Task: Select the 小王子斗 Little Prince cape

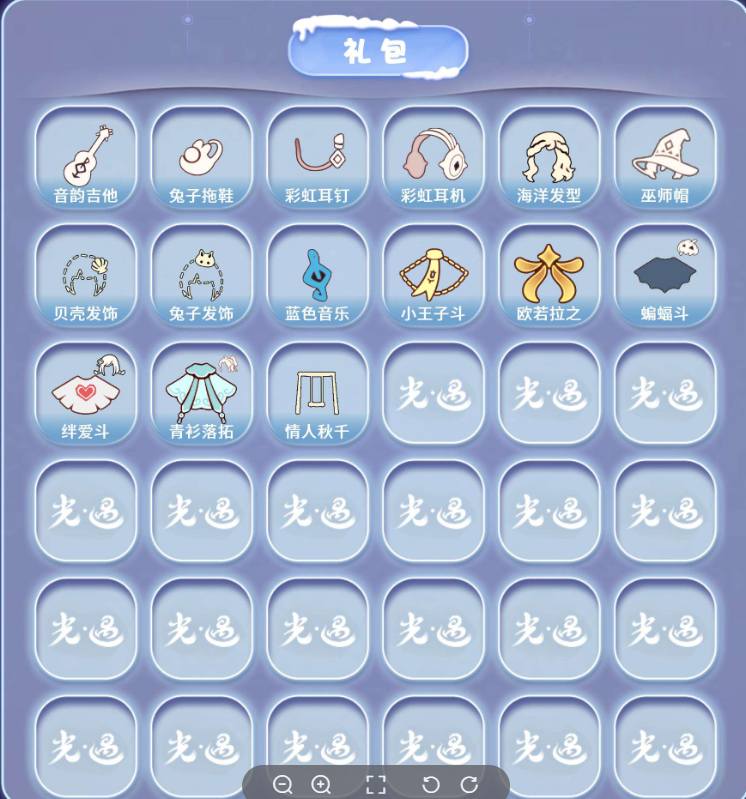Action: tap(433, 272)
